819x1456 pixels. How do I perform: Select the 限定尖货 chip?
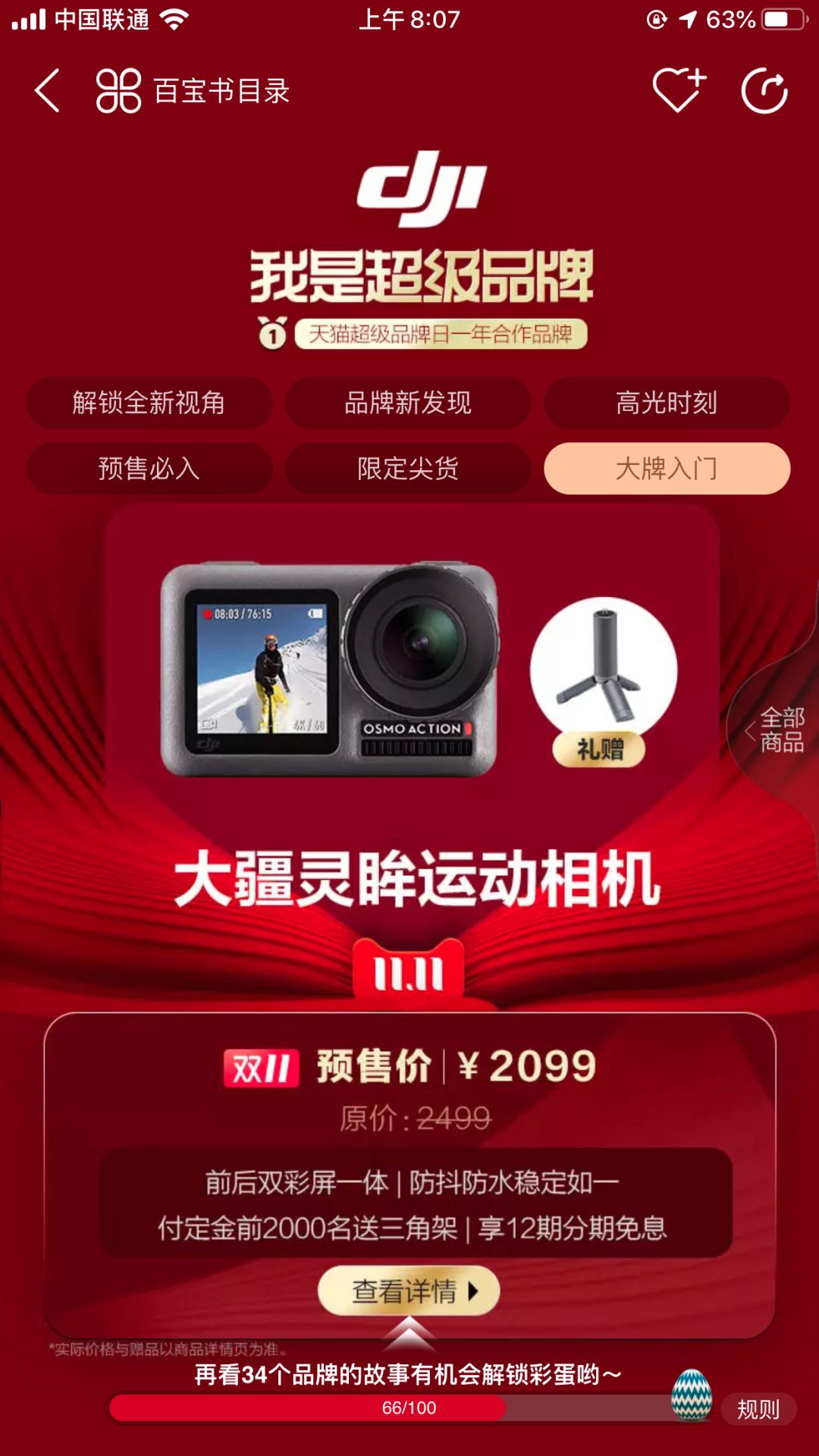pyautogui.click(x=408, y=469)
